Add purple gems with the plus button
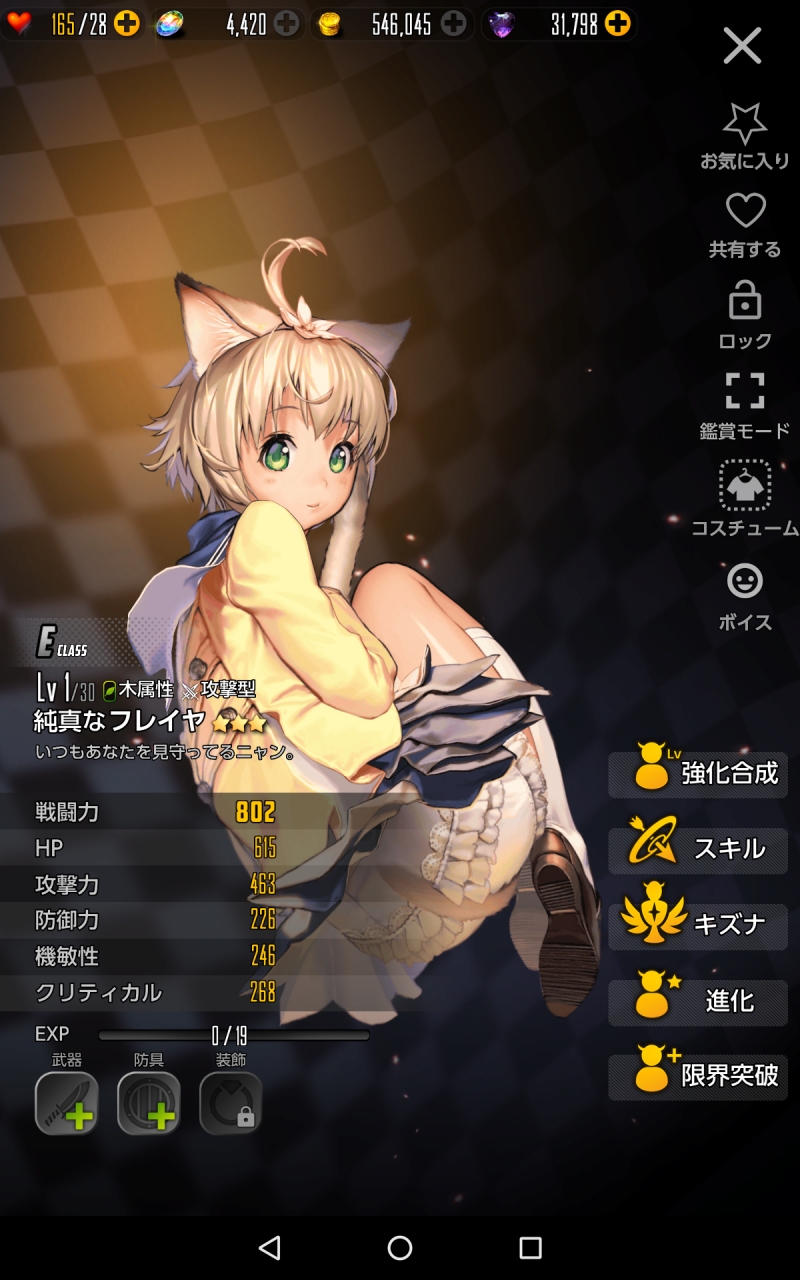800x1280 pixels. (618, 24)
